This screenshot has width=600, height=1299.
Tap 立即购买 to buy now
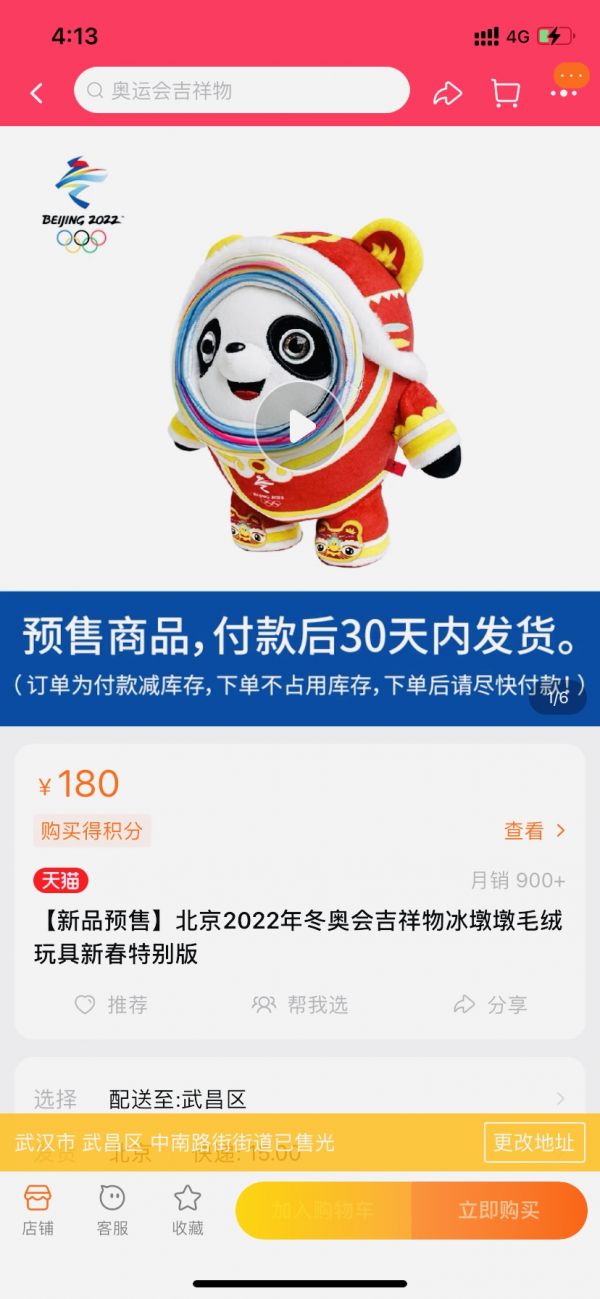pos(498,1210)
